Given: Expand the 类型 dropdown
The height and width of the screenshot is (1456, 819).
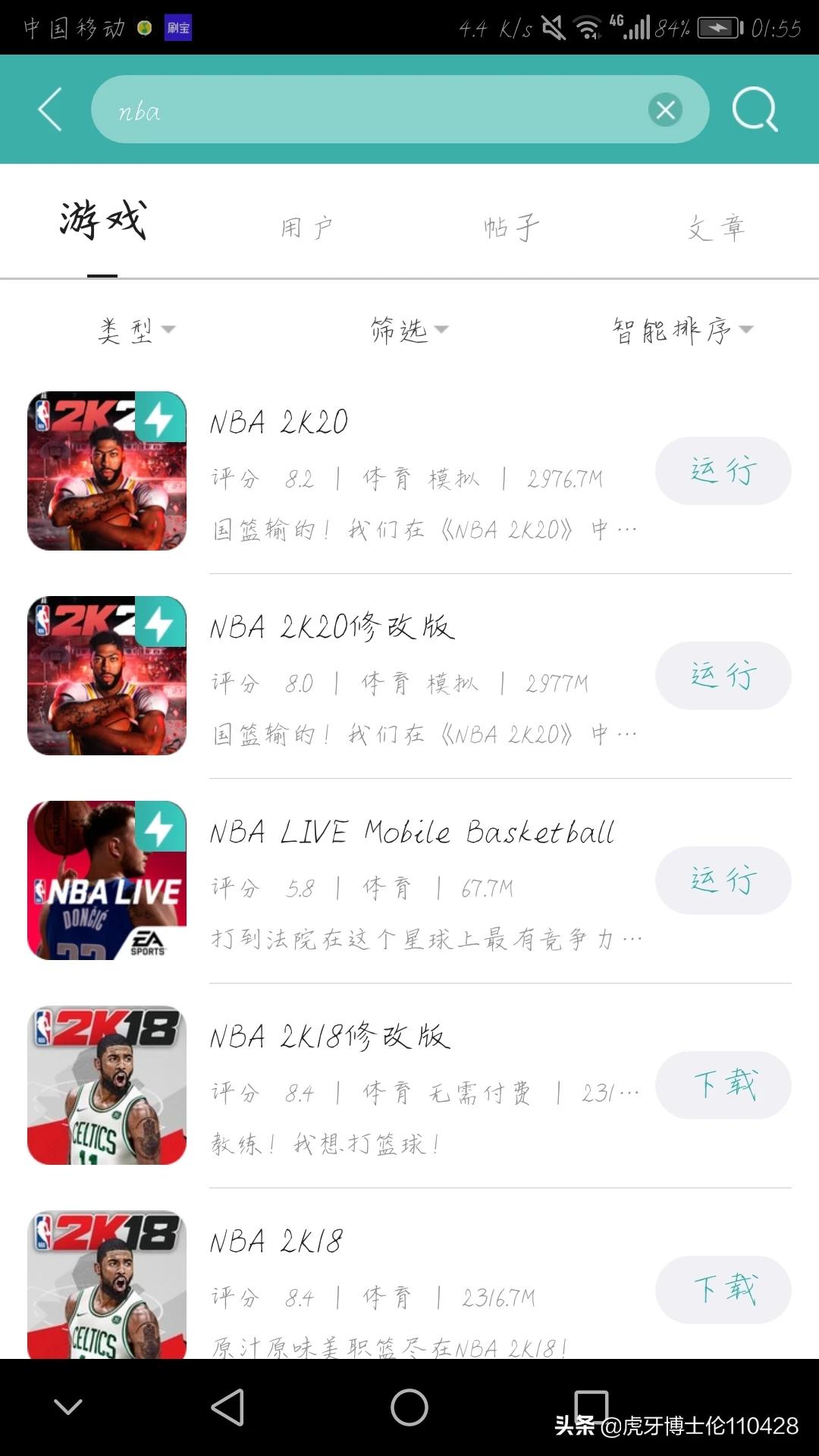Looking at the screenshot, I should tap(136, 330).
